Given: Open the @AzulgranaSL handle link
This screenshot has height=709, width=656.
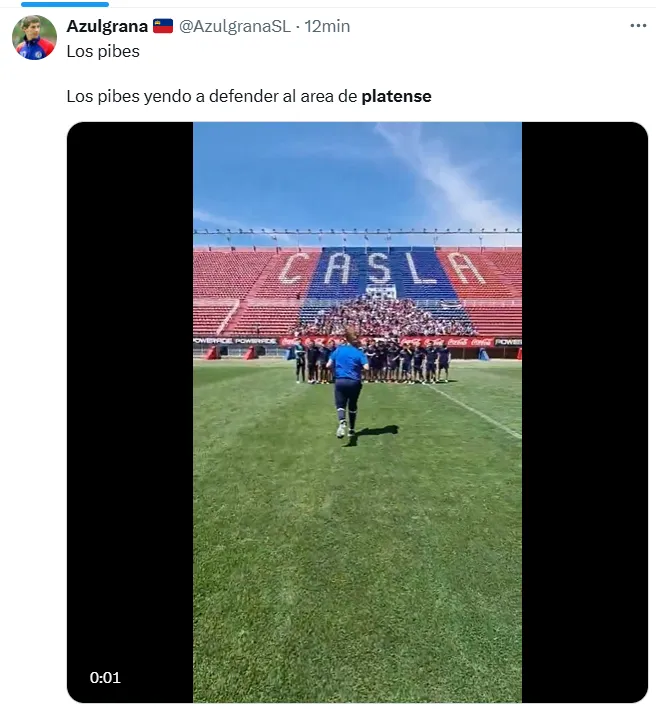Looking at the screenshot, I should 235,26.
